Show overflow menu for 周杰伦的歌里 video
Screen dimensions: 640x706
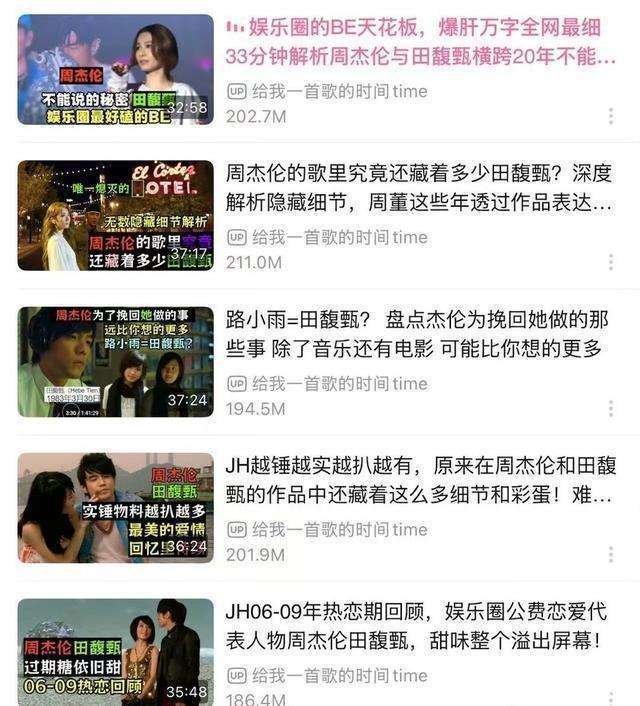click(611, 262)
